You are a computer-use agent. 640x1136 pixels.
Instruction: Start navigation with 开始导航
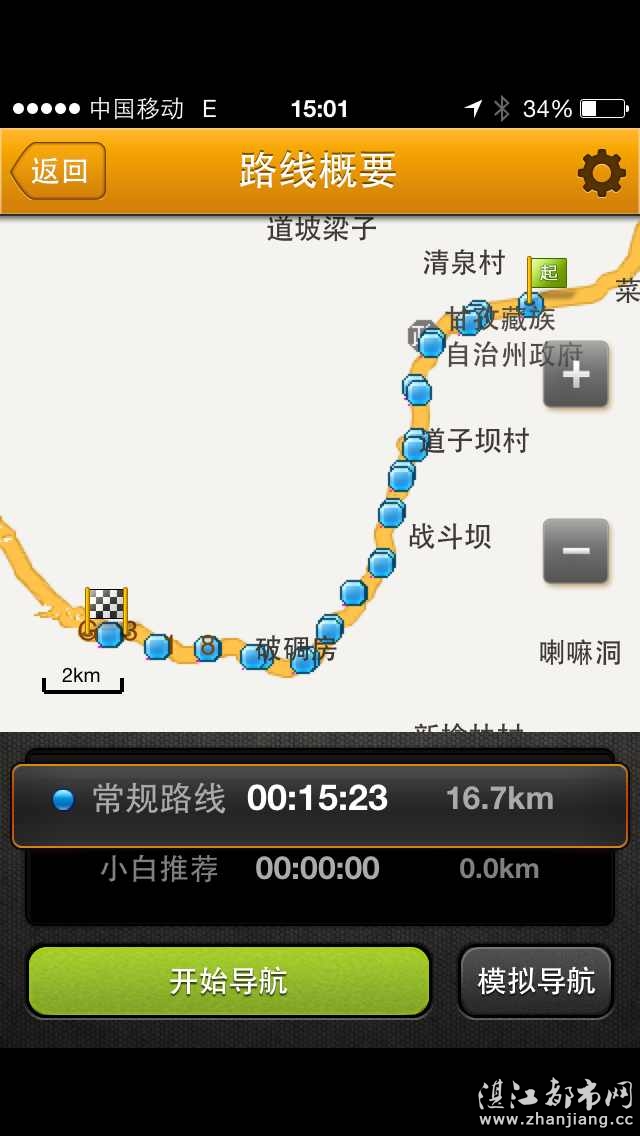point(229,981)
